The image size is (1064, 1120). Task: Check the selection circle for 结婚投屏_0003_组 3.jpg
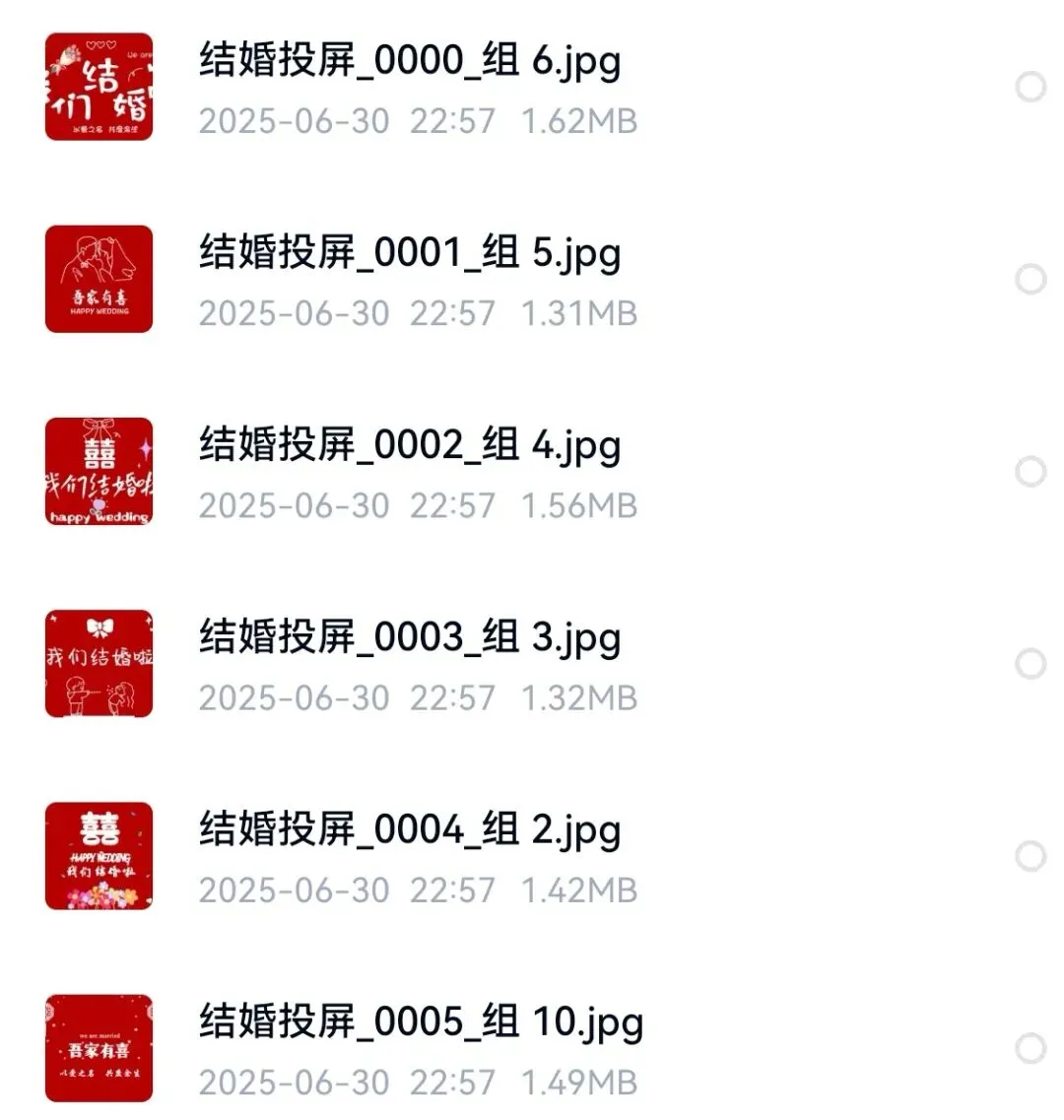[x=1031, y=664]
